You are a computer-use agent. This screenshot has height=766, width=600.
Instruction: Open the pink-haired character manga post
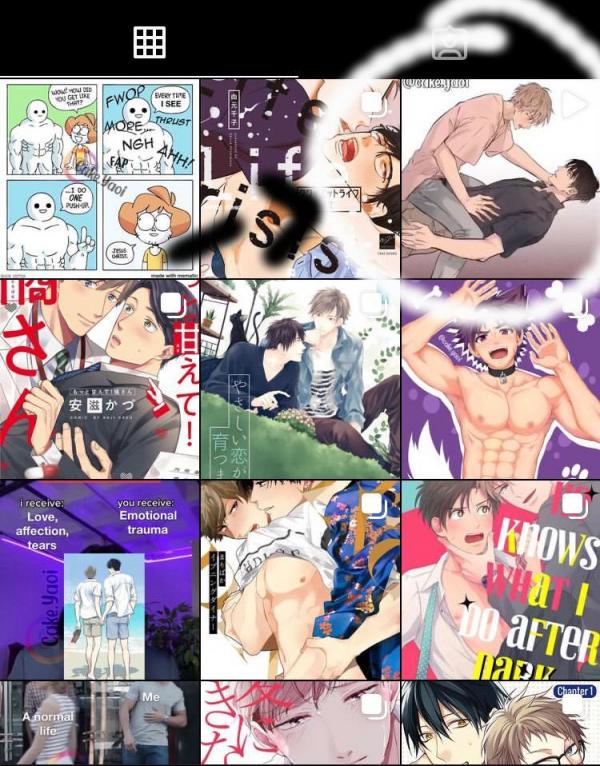click(x=299, y=724)
